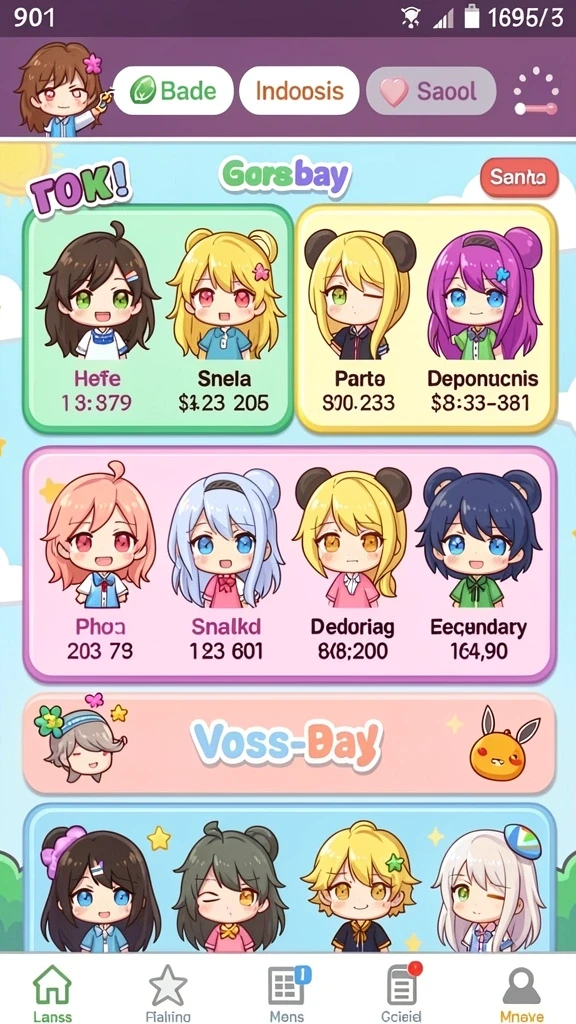Viewport: 576px width, 1024px height.
Task: Select the Snalkd character
Action: [x=226, y=562]
